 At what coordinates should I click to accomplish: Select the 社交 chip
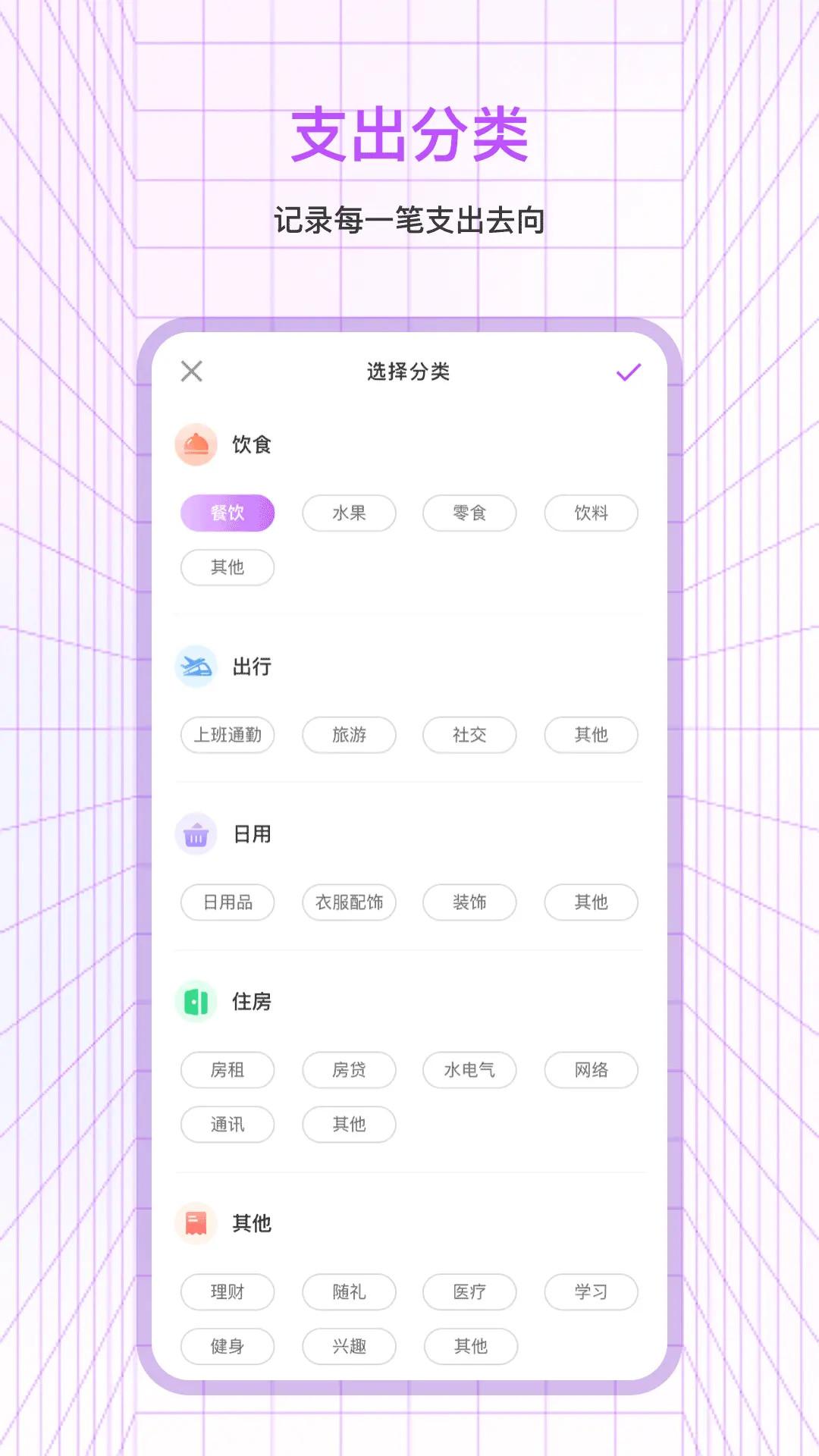pos(470,735)
